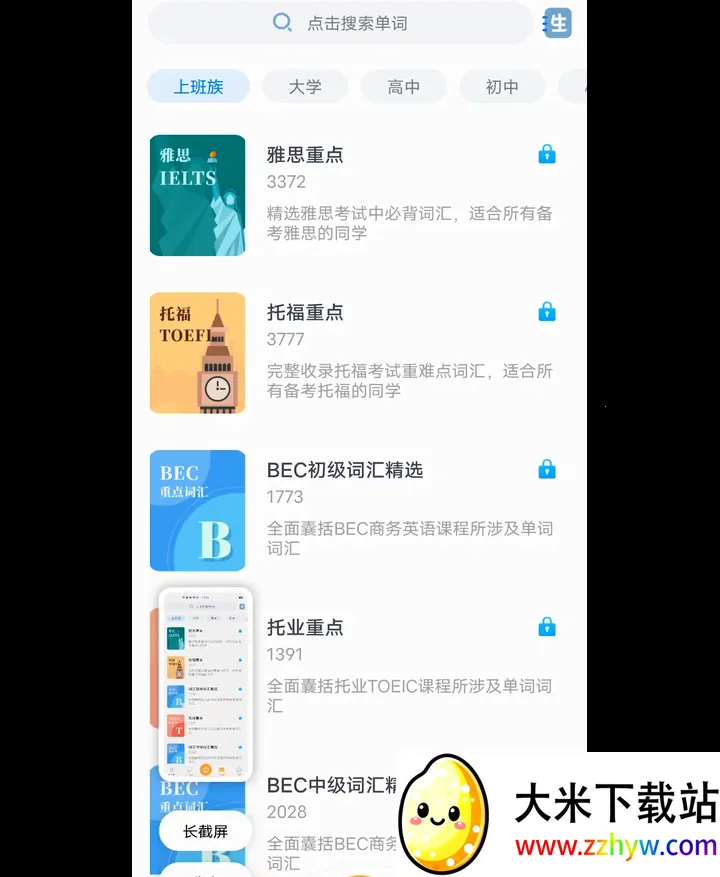This screenshot has width=720, height=877.
Task: Tap the lock icon on 雅思重点
Action: pyautogui.click(x=546, y=155)
